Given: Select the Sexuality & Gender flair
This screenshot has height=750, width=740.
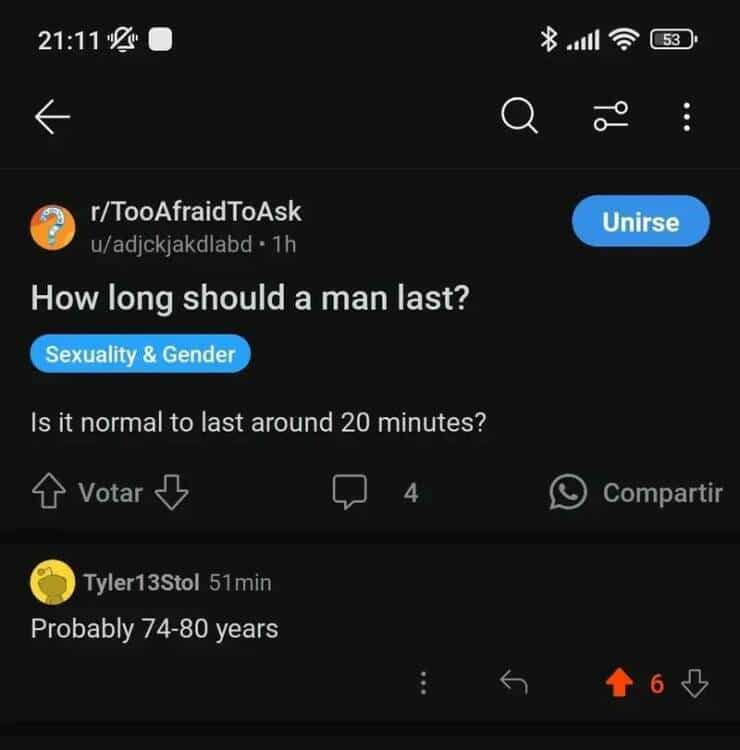Looking at the screenshot, I should [x=140, y=354].
